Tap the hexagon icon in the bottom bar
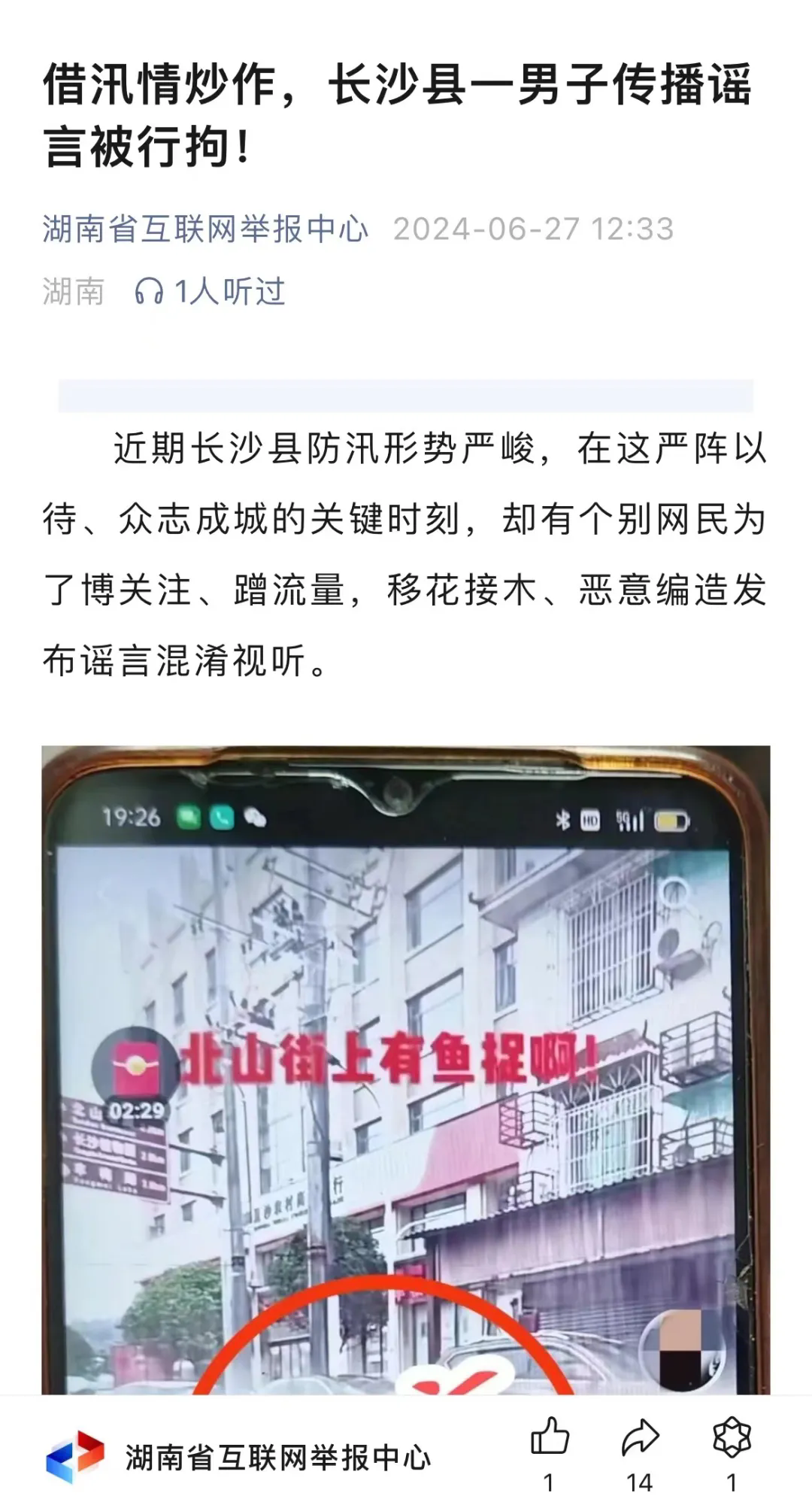Image resolution: width=812 pixels, height=1508 pixels. click(731, 1437)
